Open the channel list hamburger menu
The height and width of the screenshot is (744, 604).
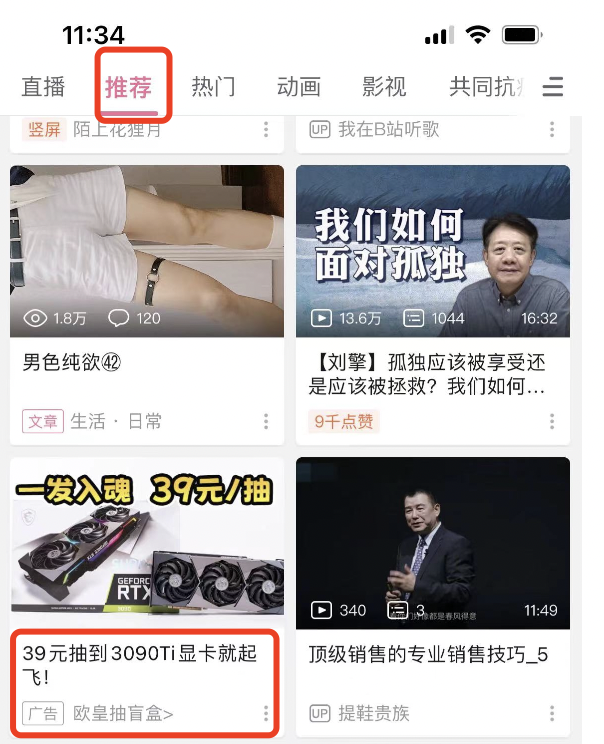553,88
